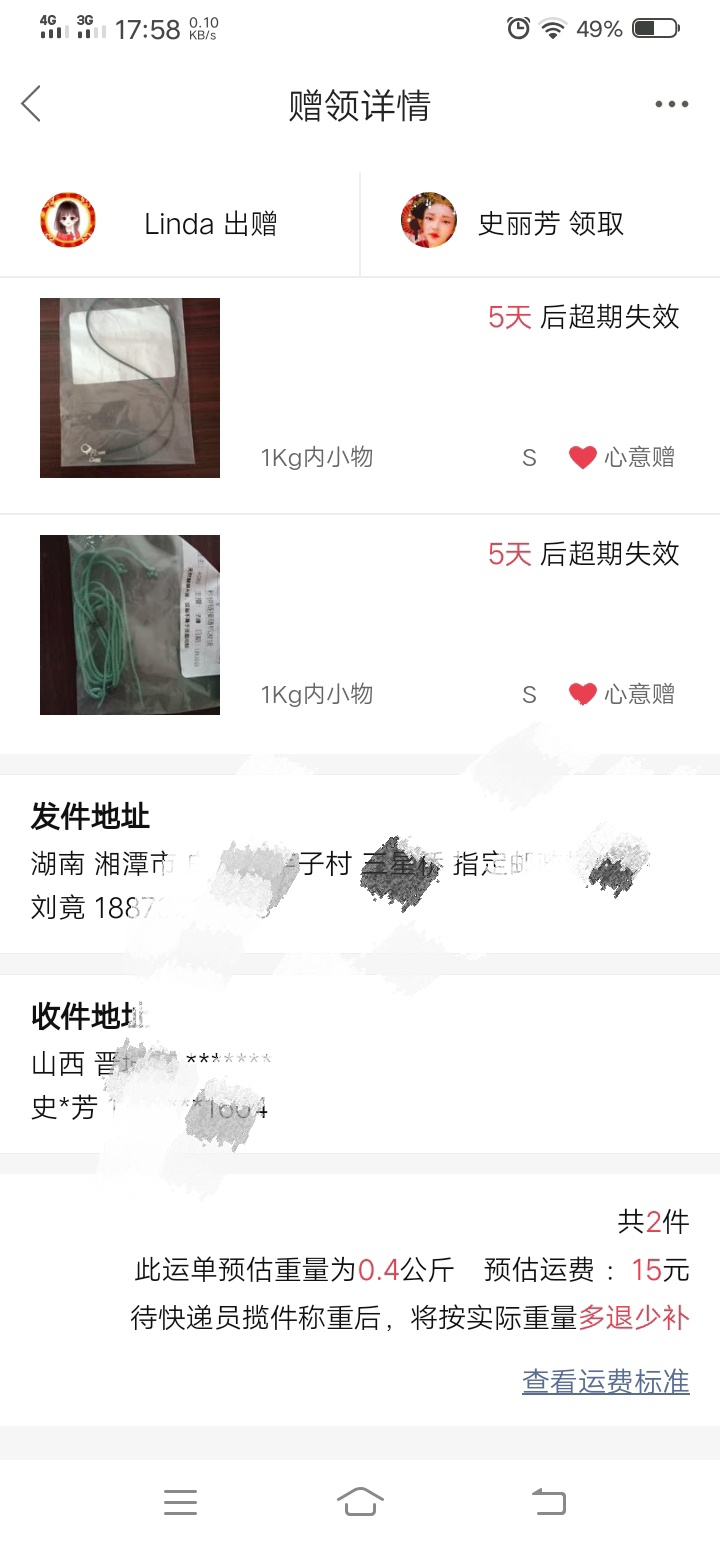Open Linda's giver profile
Screen dimensions: 720x1544
(68, 221)
